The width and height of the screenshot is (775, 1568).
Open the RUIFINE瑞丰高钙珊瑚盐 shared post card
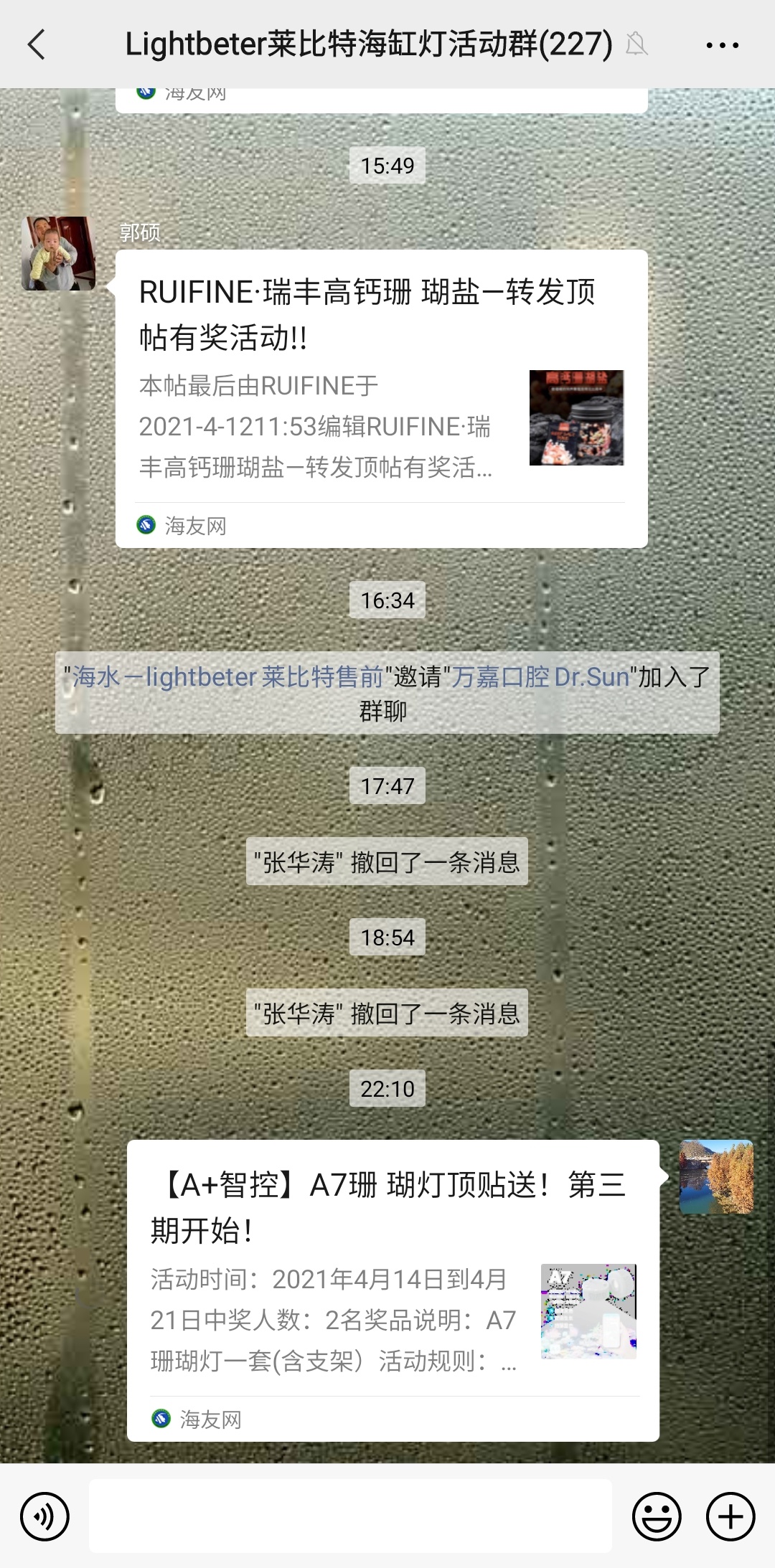tap(381, 398)
